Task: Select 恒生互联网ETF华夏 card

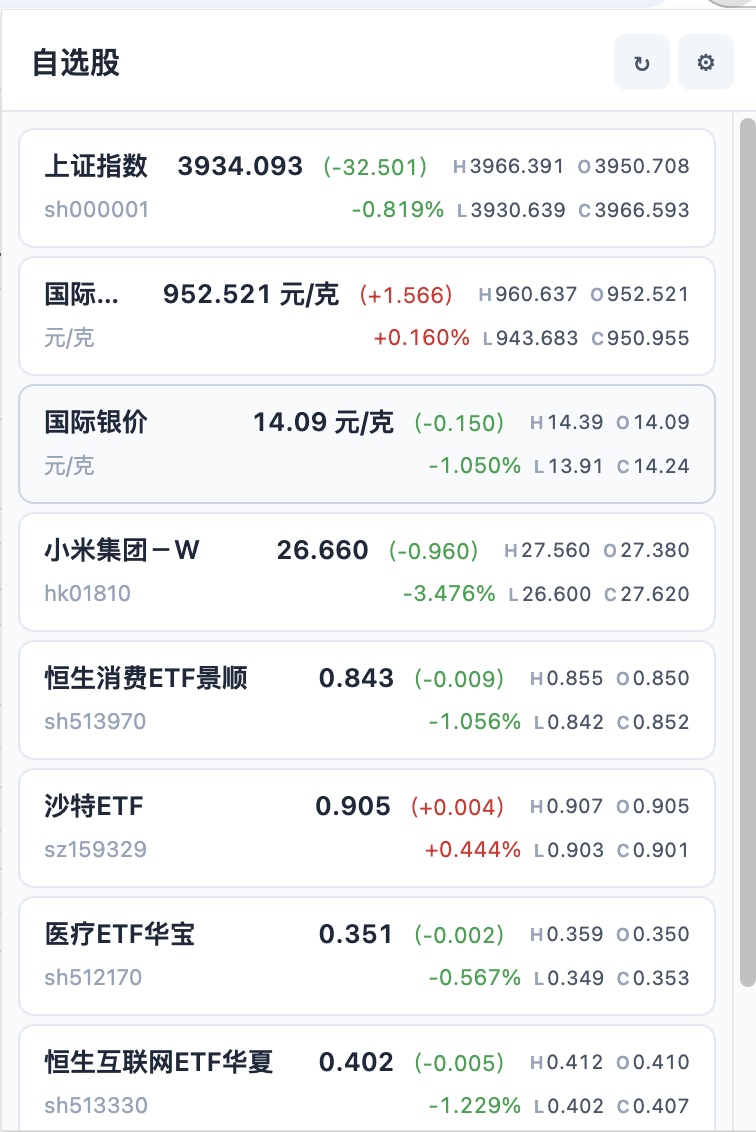Action: (x=367, y=1079)
